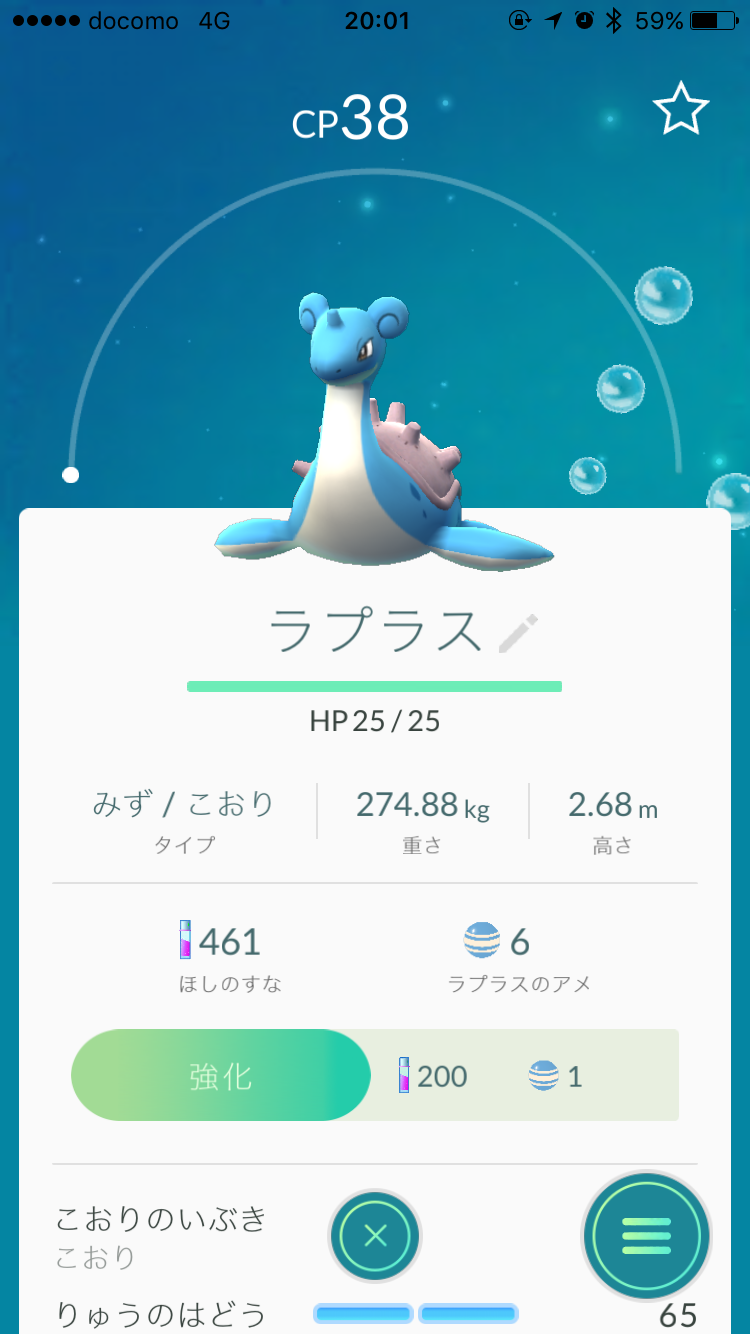Image resolution: width=750 pixels, height=1334 pixels.
Task: Tap the green HP bar under Lapras's name
Action: pyautogui.click(x=374, y=687)
